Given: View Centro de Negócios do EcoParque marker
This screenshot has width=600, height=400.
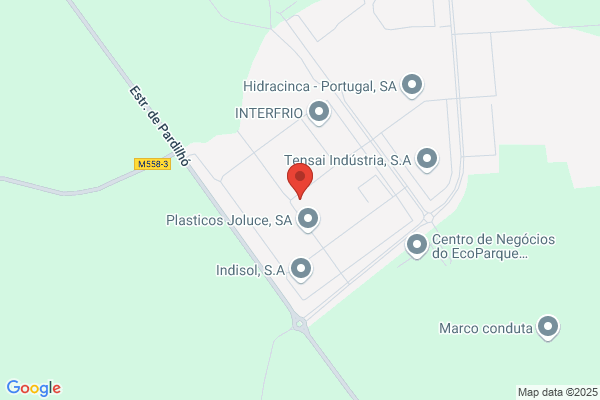Looking at the screenshot, I should [417, 245].
